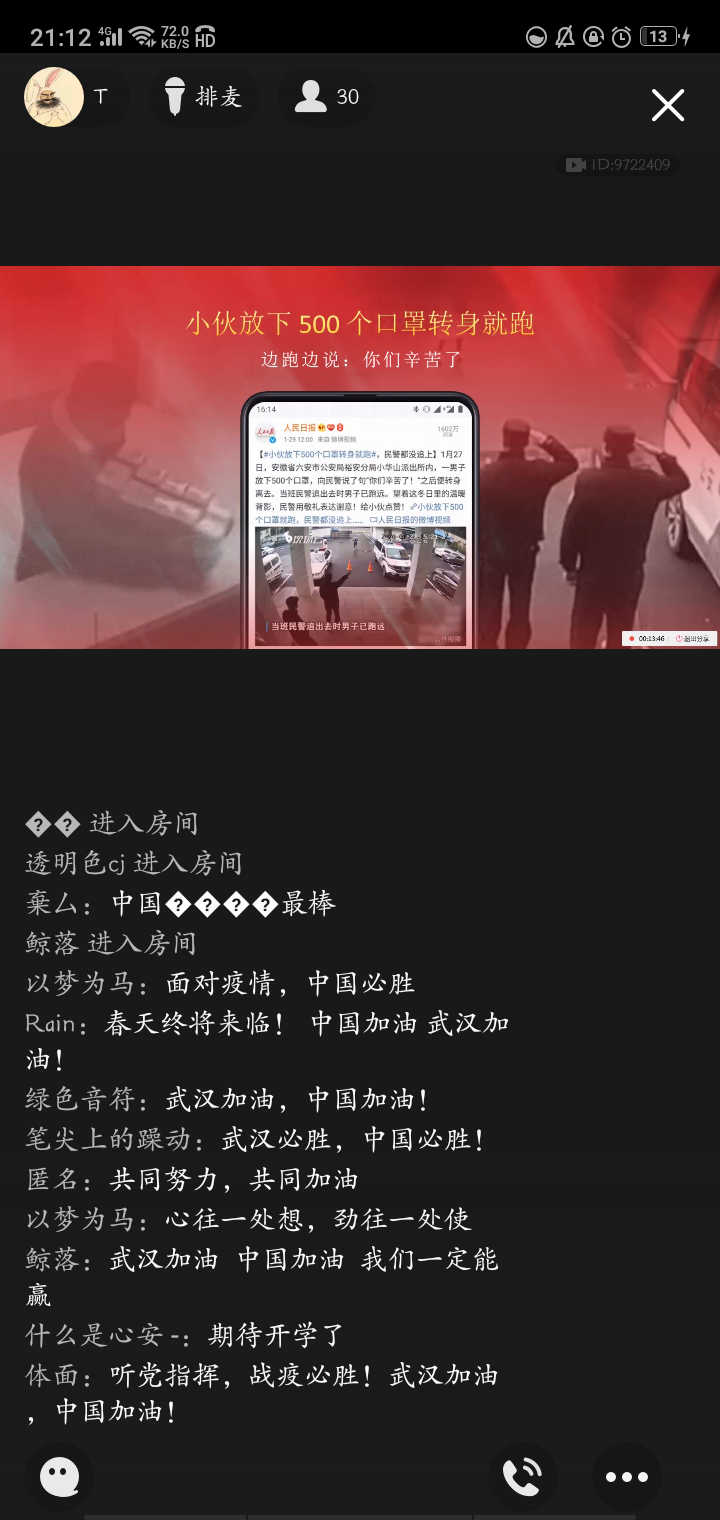Open the host profile avatar

click(54, 97)
